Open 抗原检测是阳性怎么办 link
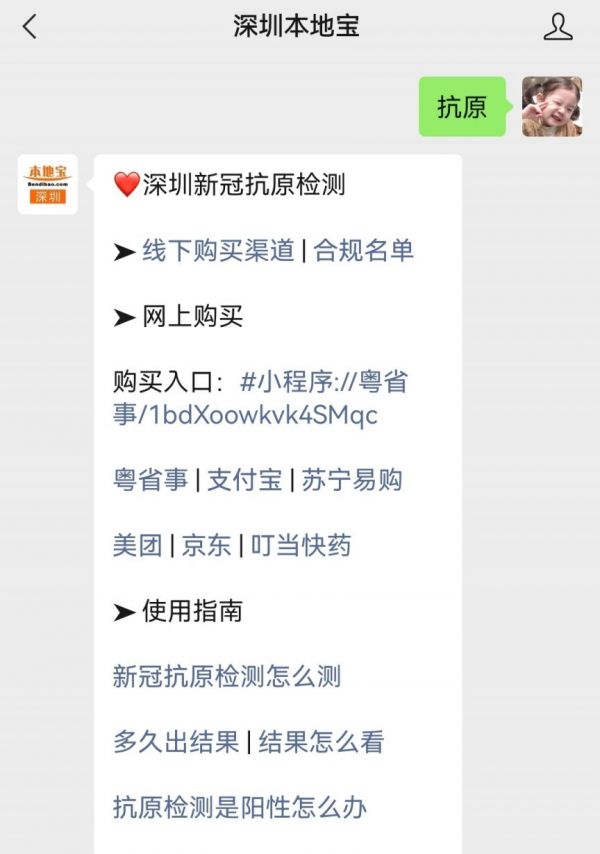The image size is (600, 854). (x=240, y=807)
